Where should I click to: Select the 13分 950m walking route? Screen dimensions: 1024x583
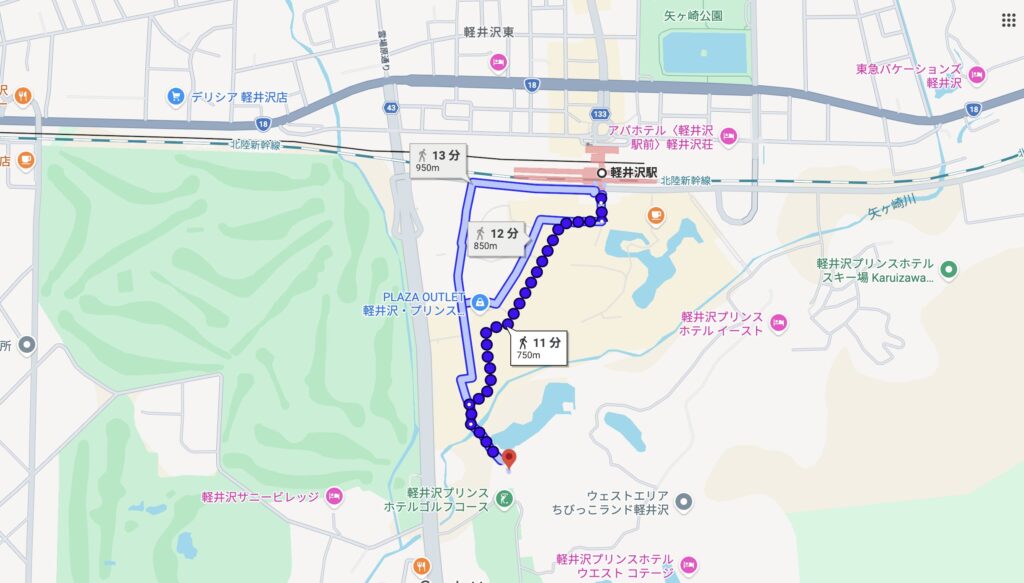pyautogui.click(x=436, y=159)
